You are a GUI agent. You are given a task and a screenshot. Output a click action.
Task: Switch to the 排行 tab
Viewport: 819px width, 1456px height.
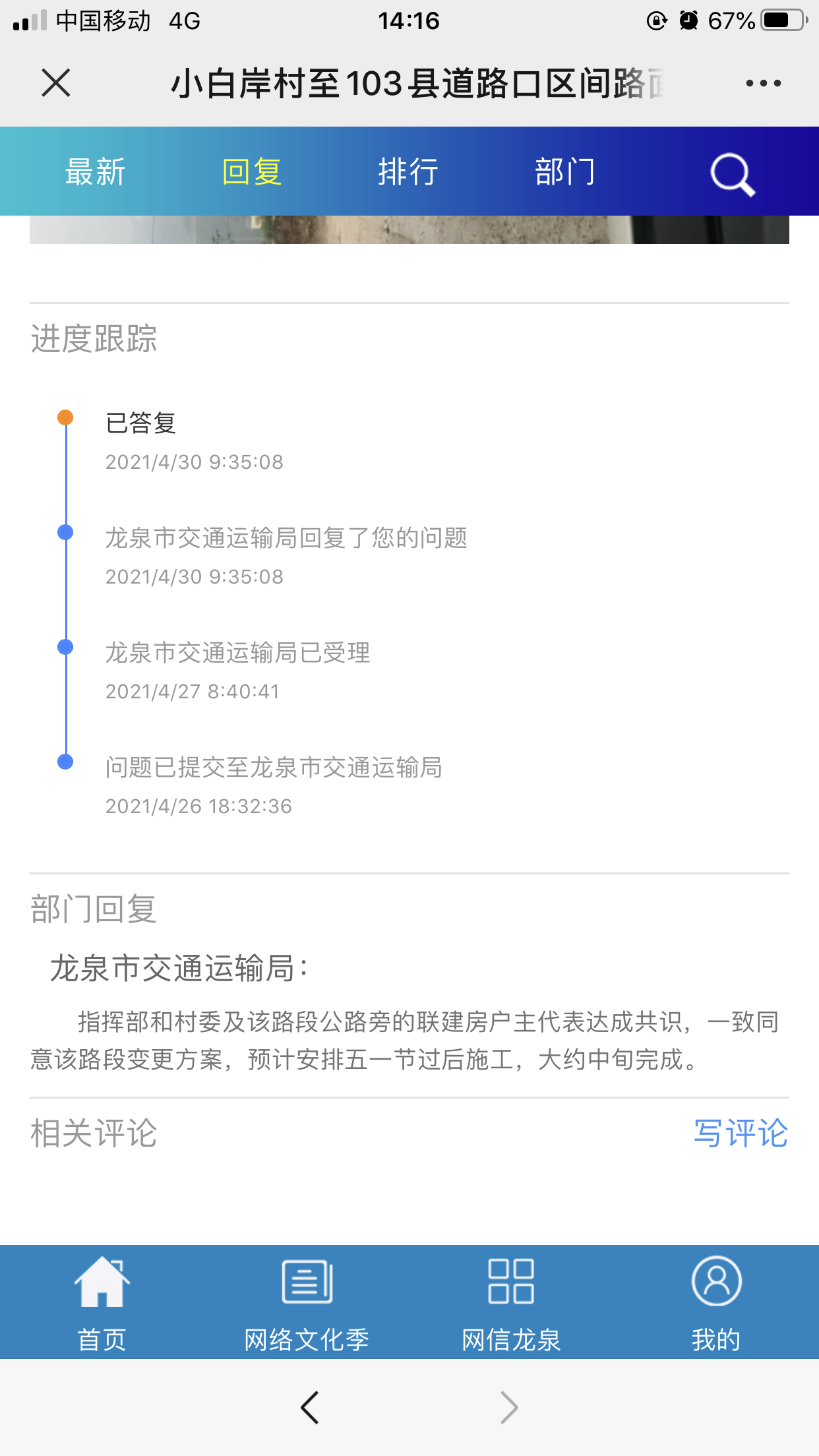click(408, 172)
